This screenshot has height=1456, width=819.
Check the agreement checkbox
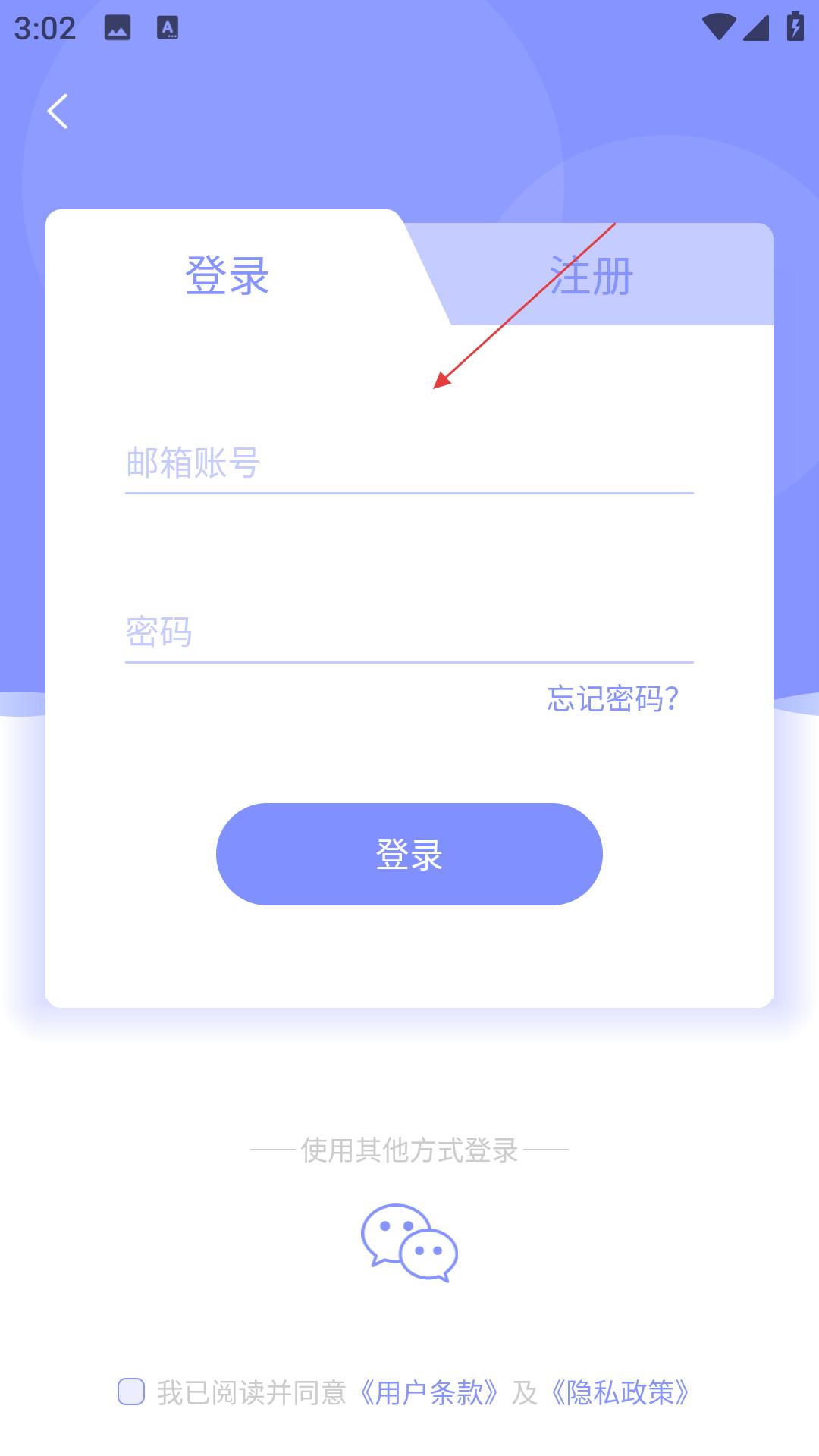click(131, 1392)
